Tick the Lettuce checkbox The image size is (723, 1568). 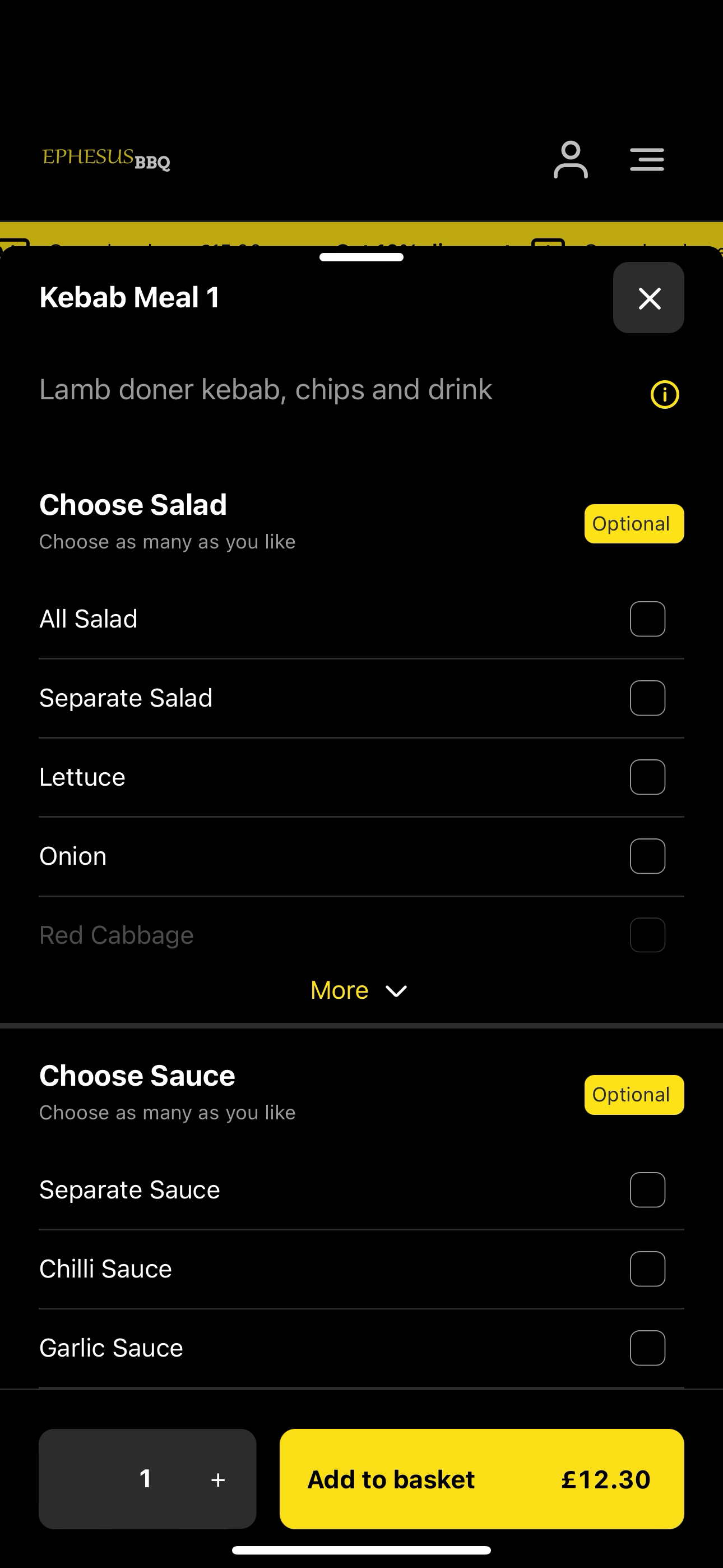pos(647,777)
